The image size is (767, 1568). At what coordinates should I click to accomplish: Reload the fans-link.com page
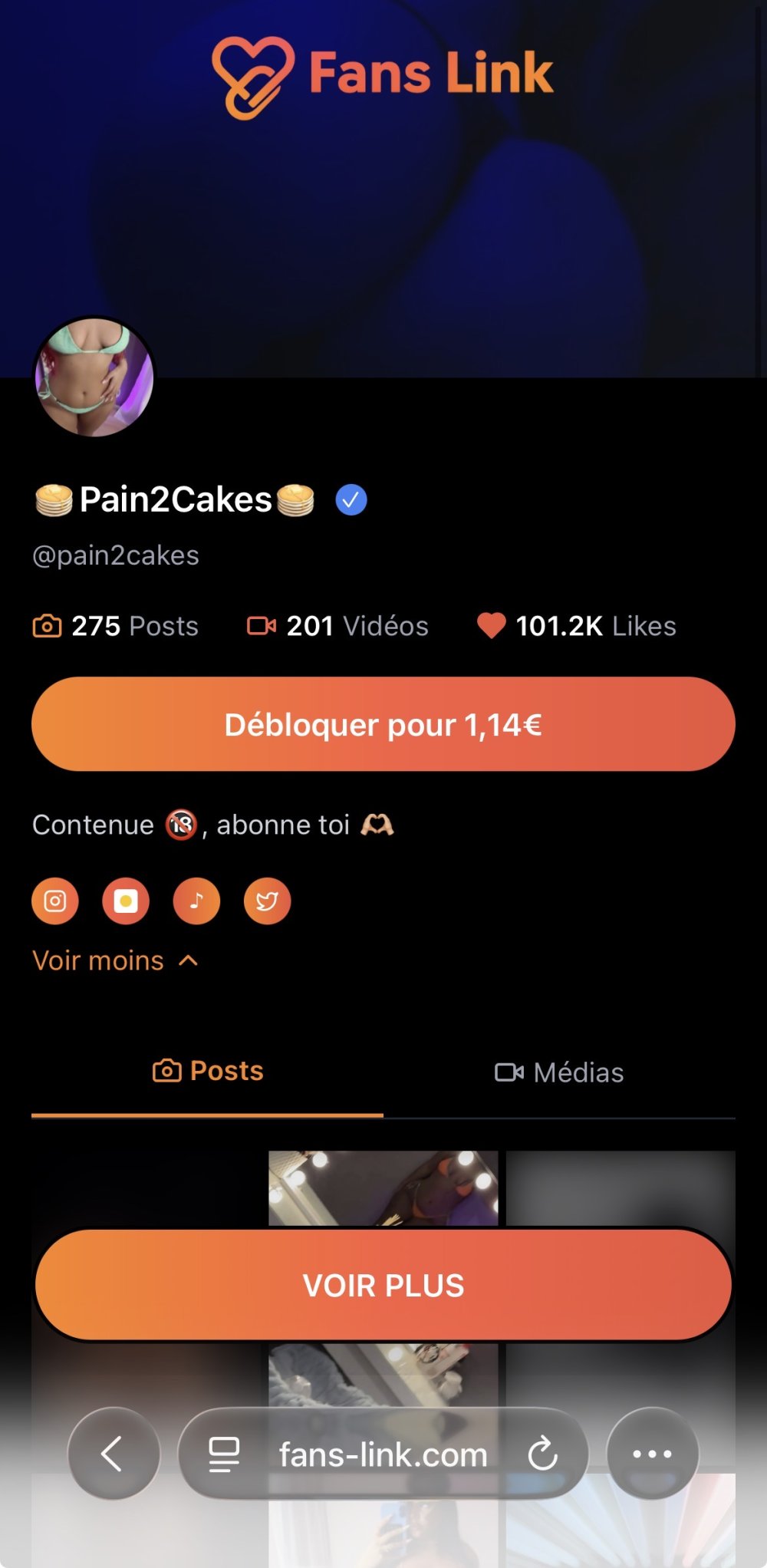click(x=542, y=1454)
